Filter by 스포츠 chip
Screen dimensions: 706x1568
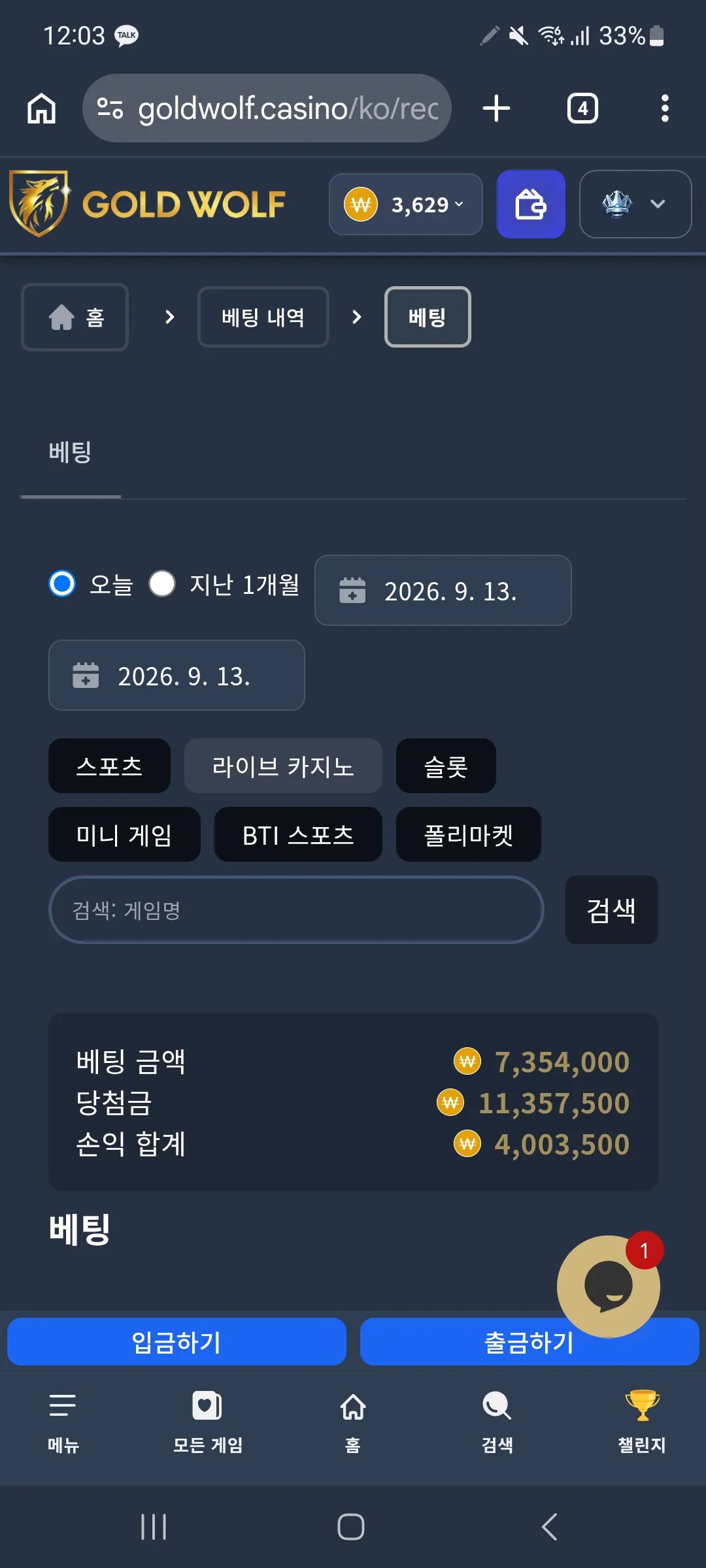[x=109, y=766]
